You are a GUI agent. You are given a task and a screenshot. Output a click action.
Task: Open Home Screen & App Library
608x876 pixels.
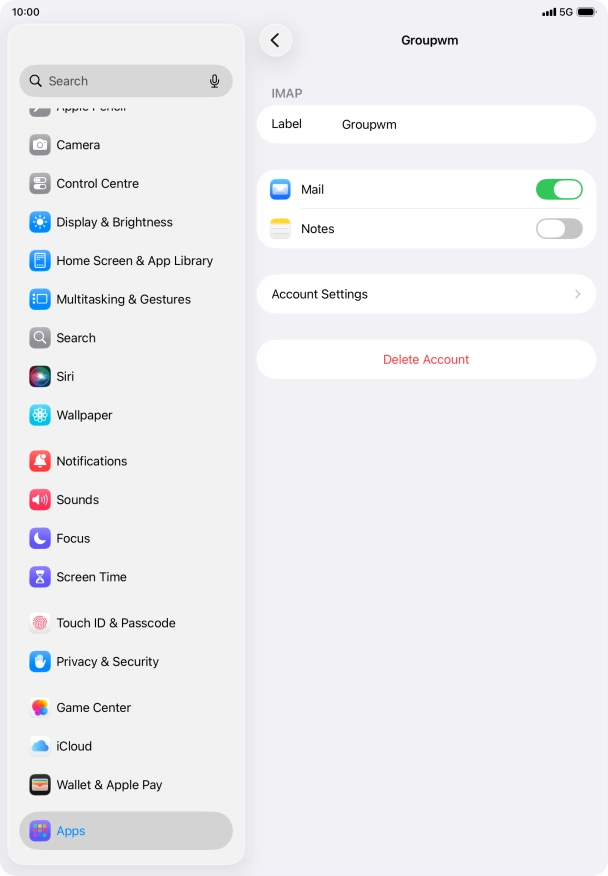(x=134, y=261)
